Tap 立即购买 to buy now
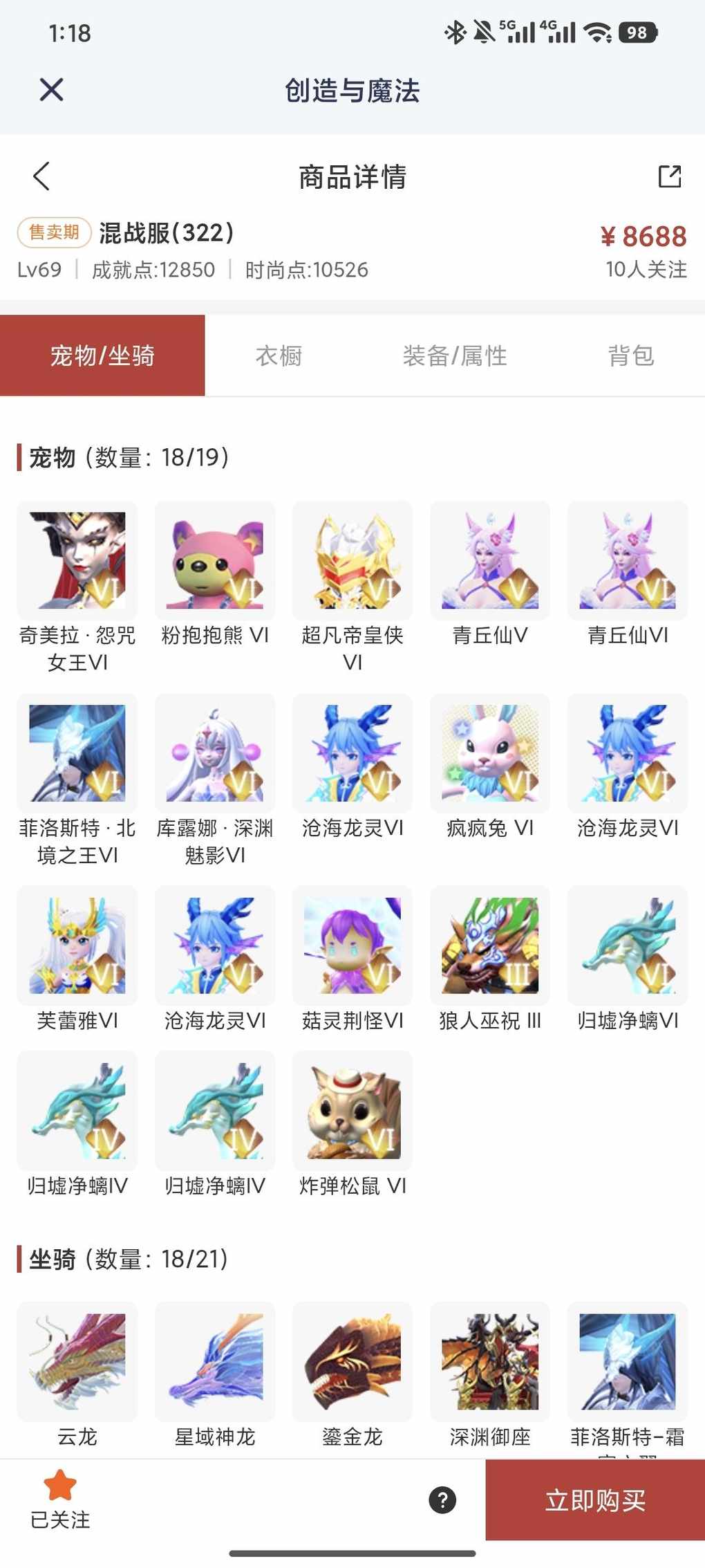Screen dimensions: 705x1568 tap(595, 1500)
